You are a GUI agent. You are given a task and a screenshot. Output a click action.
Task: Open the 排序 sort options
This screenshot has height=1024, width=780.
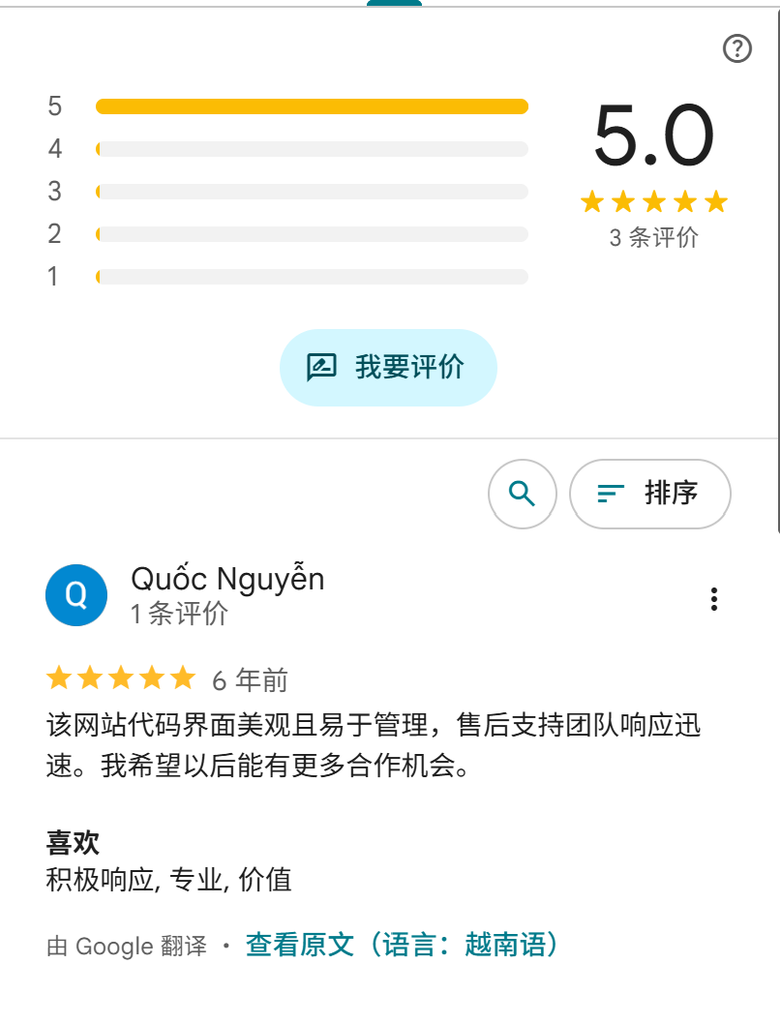click(x=649, y=494)
